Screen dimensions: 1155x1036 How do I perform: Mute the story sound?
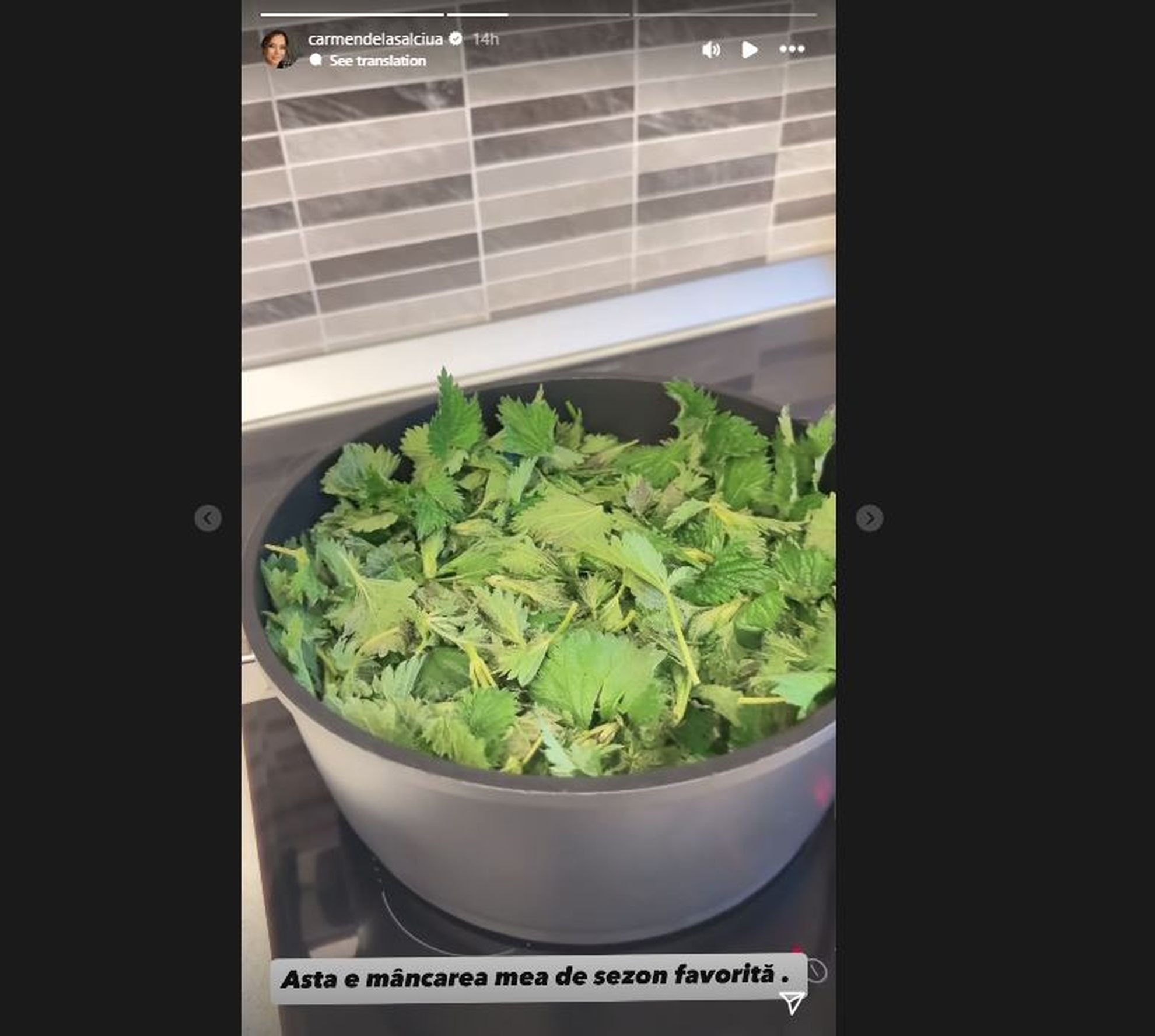pos(711,50)
